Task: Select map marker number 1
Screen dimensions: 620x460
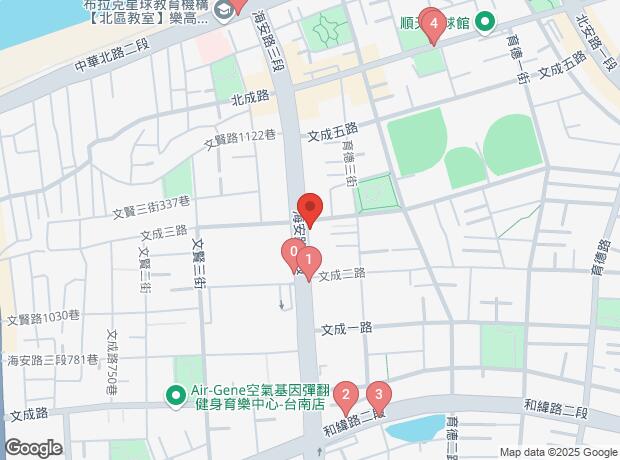Action: pyautogui.click(x=309, y=263)
